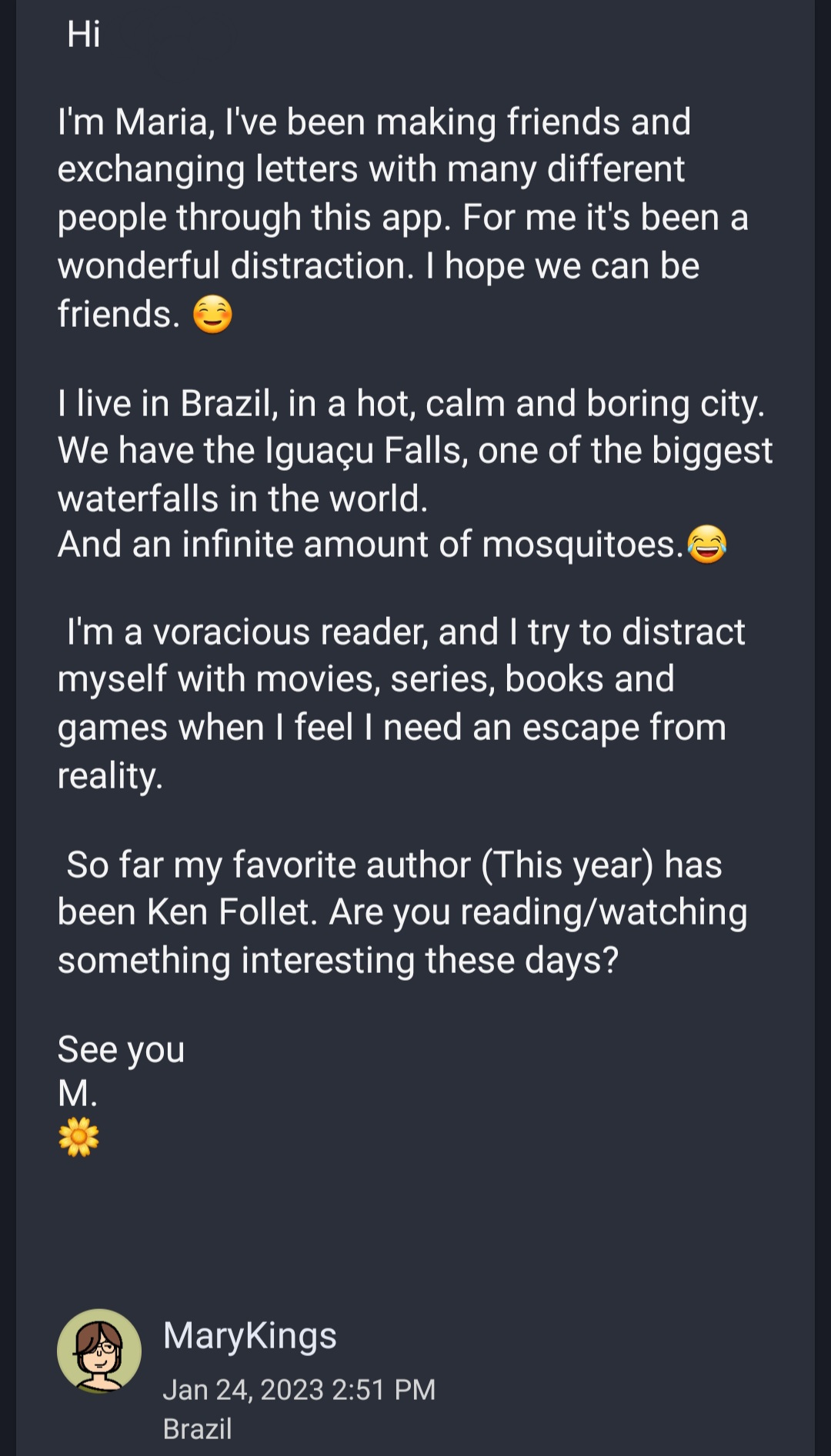Image resolution: width=831 pixels, height=1456 pixels.
Task: Open MaryKings' profile avatar
Action: 99,1351
